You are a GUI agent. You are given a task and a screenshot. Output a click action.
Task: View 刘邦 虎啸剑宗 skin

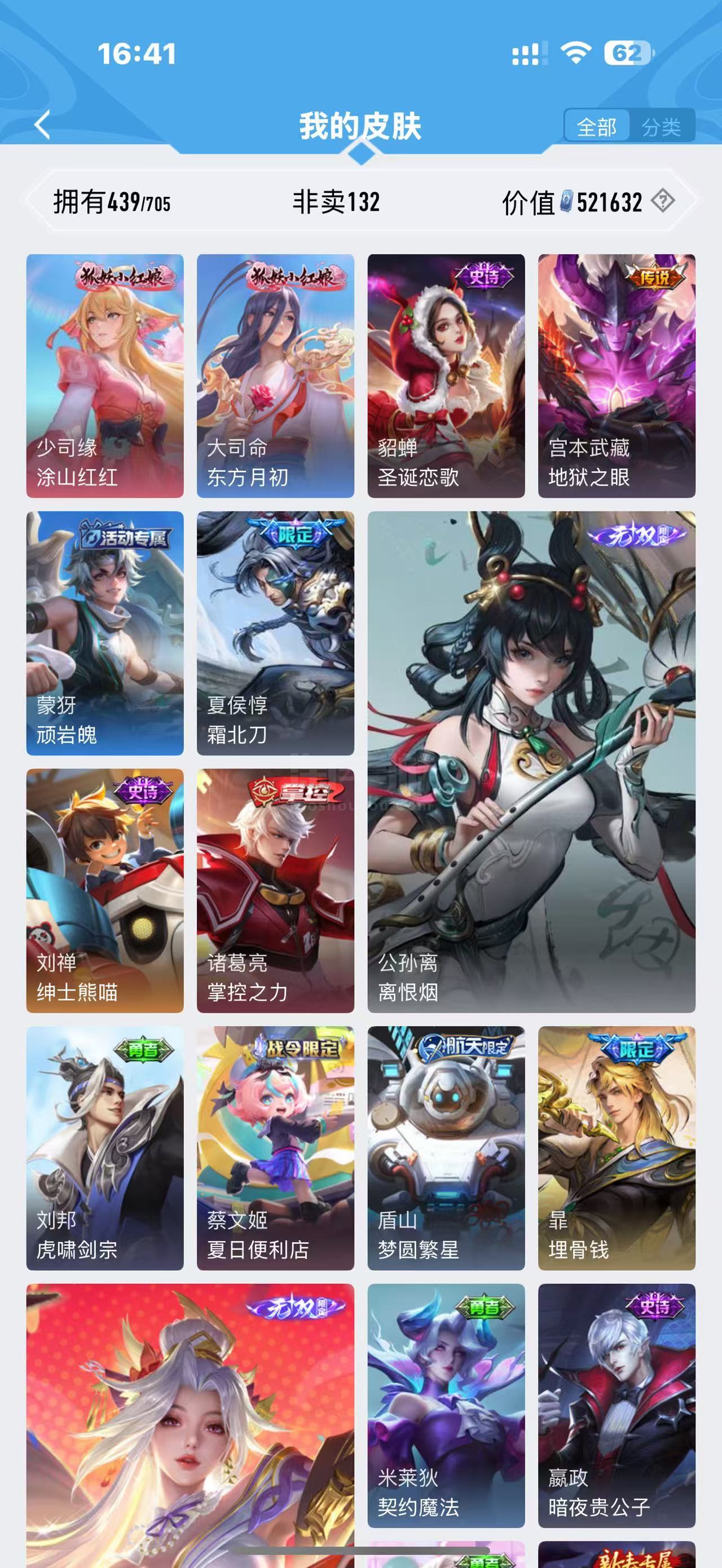pos(105,1148)
